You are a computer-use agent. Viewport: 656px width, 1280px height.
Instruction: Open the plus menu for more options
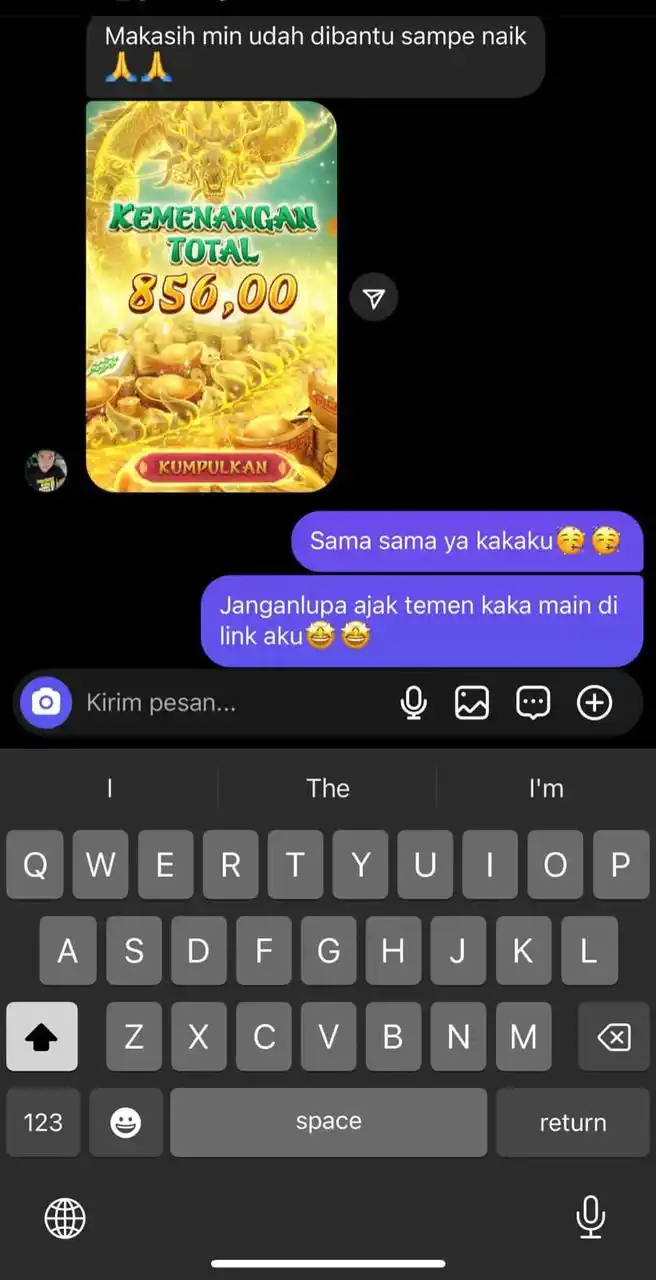pos(594,703)
